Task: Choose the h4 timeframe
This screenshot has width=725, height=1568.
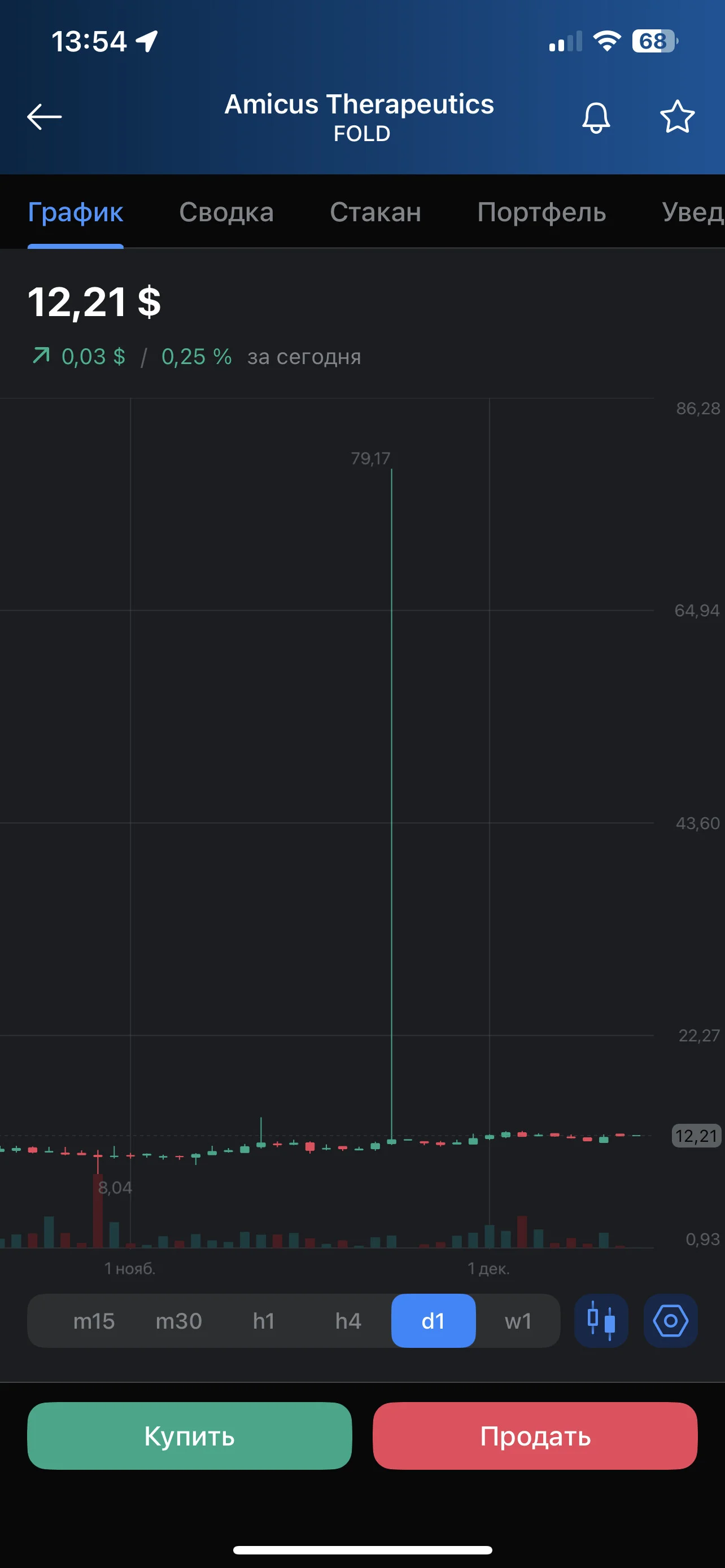Action: pos(348,1321)
